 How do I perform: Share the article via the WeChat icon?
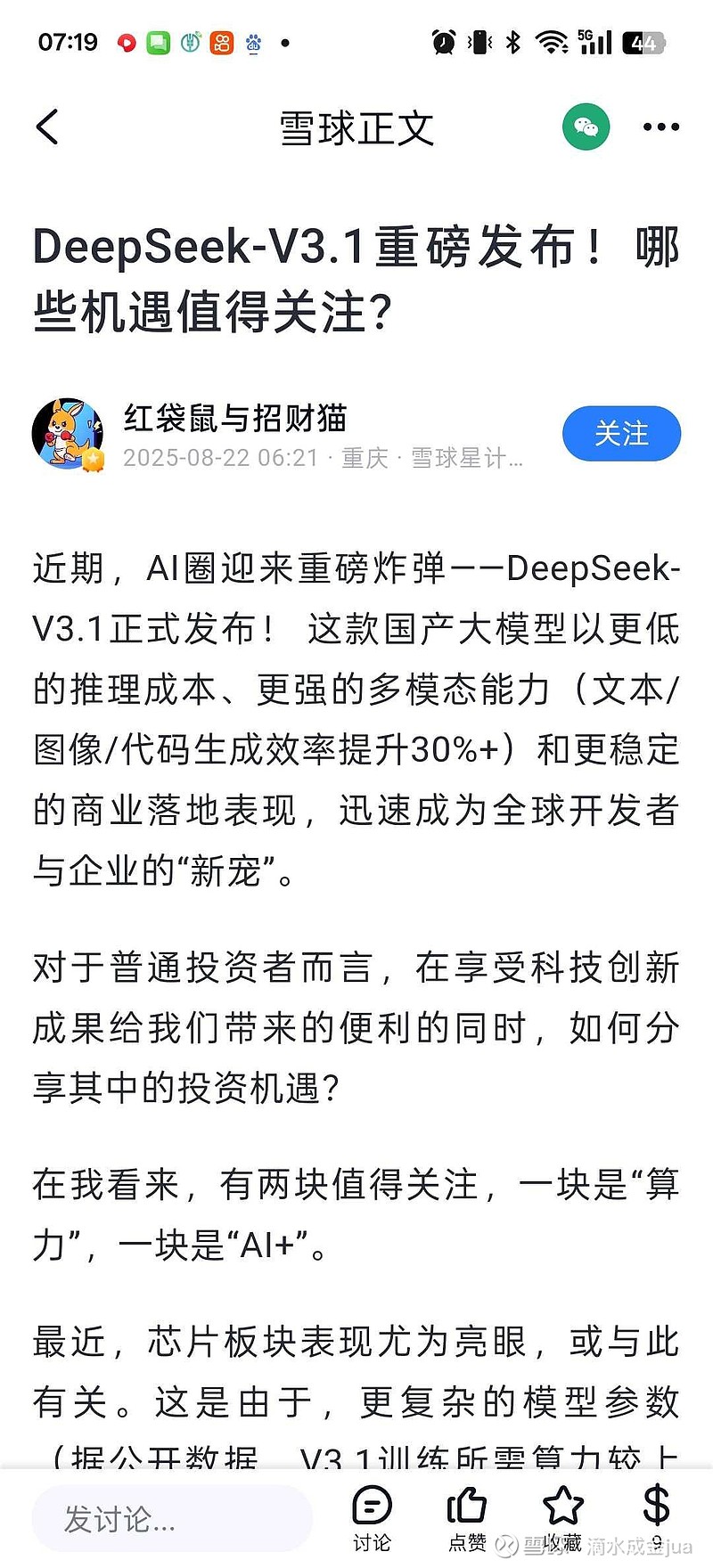[x=586, y=127]
